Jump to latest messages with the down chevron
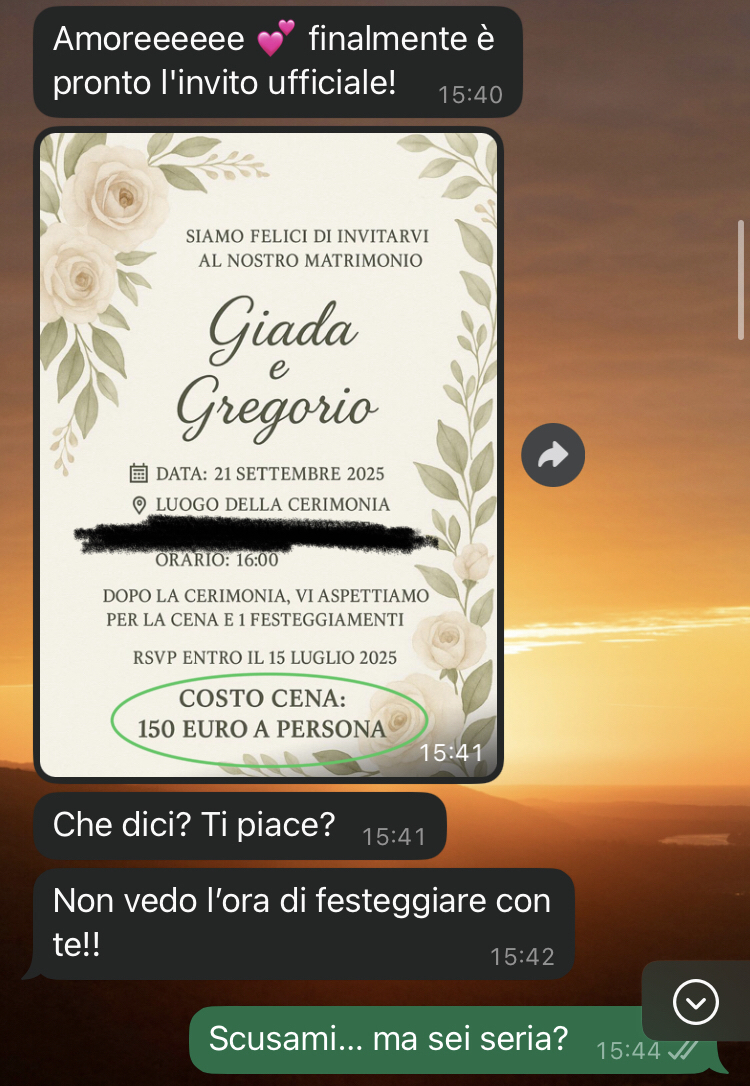The width and height of the screenshot is (750, 1086). click(x=695, y=1001)
